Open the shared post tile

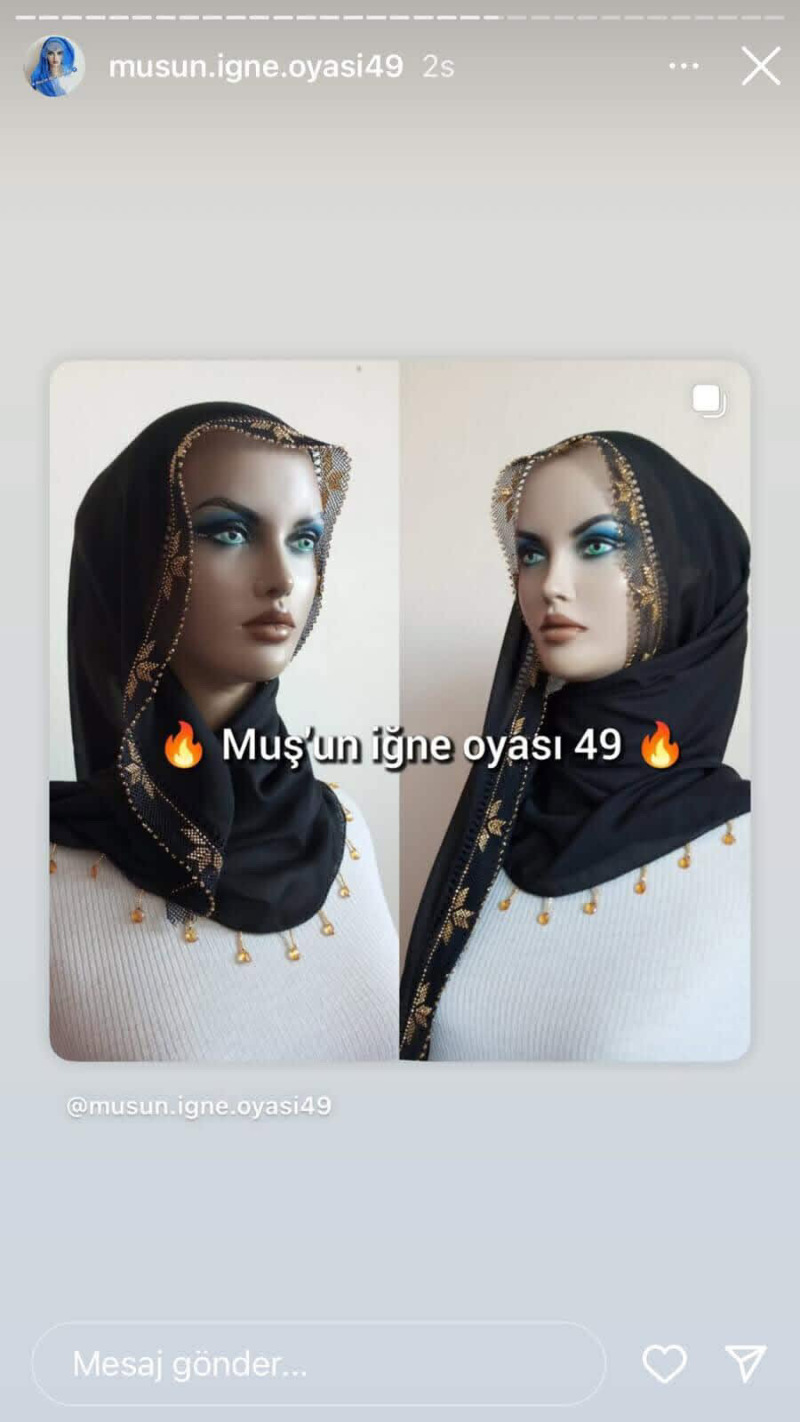pyautogui.click(x=400, y=710)
